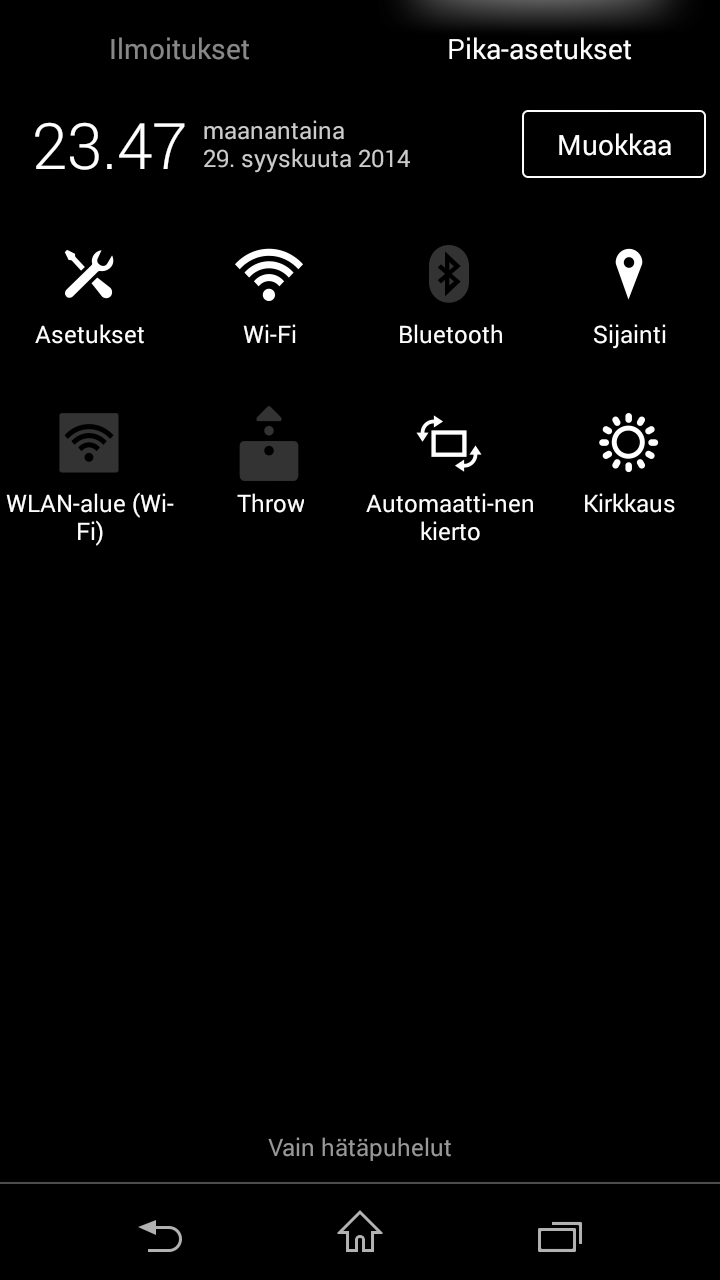The width and height of the screenshot is (720, 1280).
Task: Select the Pika-asetukset tab
Action: click(539, 49)
